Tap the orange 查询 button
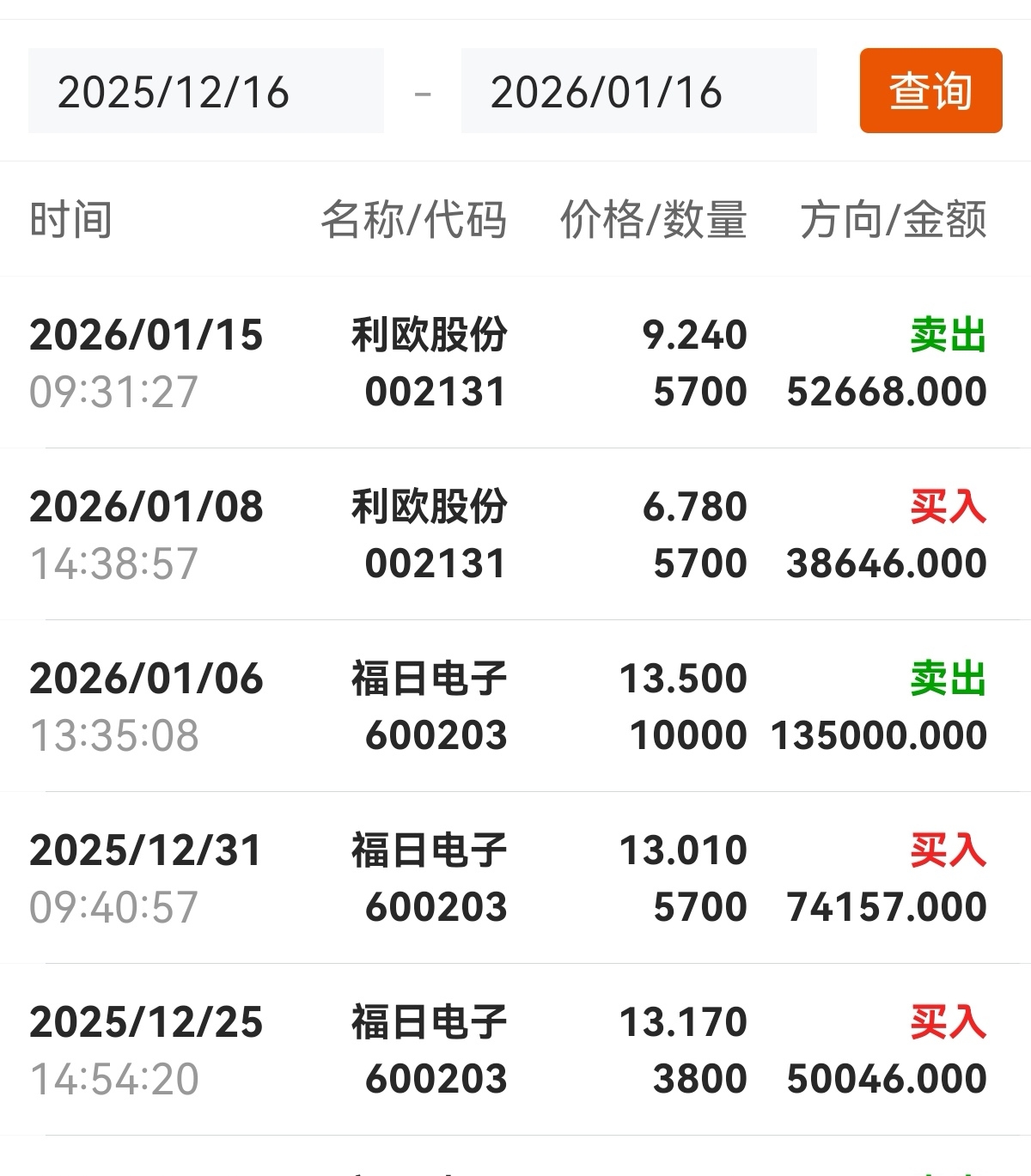Image resolution: width=1031 pixels, height=1176 pixels. (x=930, y=91)
